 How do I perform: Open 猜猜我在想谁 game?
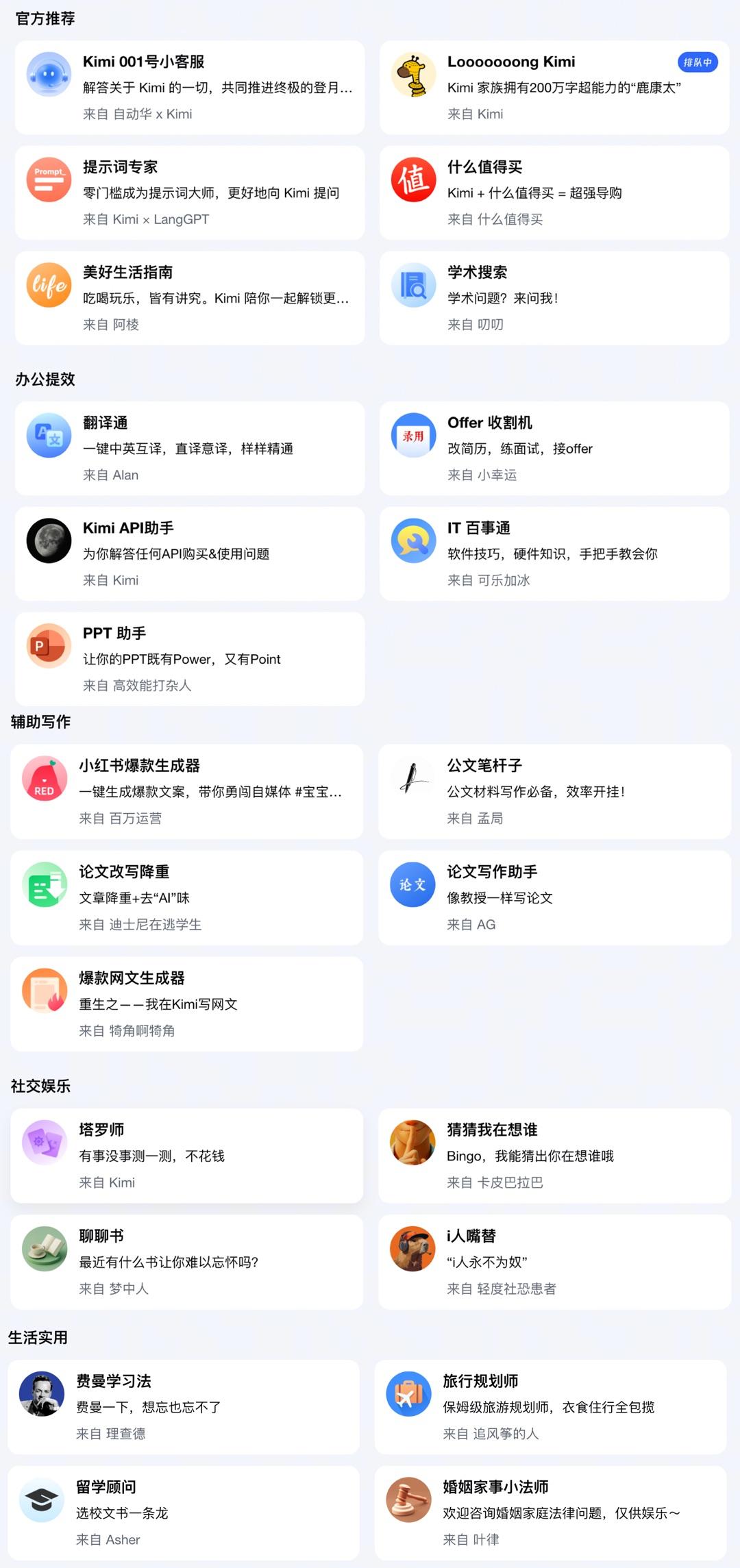tap(554, 1156)
